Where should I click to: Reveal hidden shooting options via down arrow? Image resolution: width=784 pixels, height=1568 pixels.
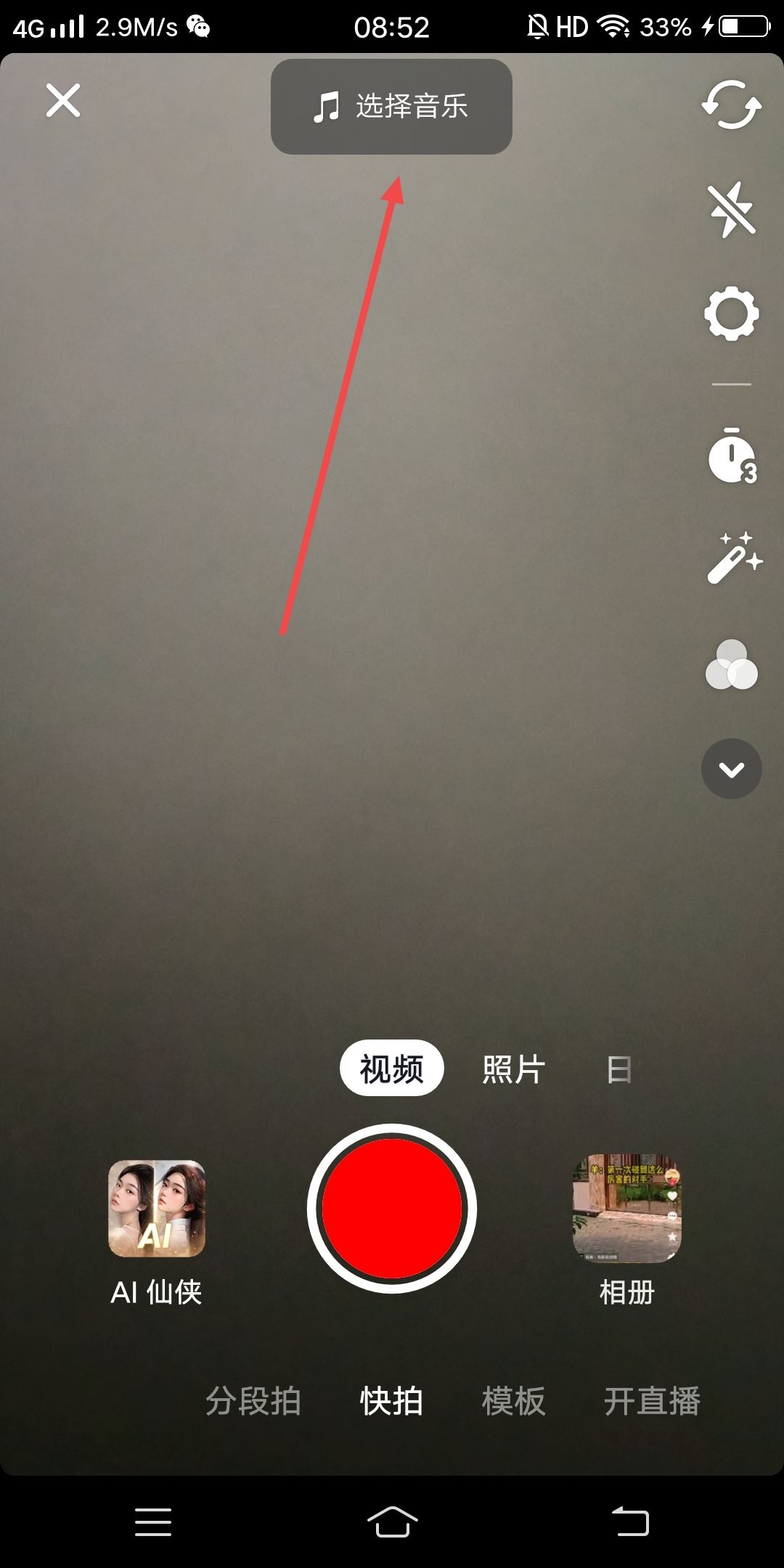[x=731, y=768]
